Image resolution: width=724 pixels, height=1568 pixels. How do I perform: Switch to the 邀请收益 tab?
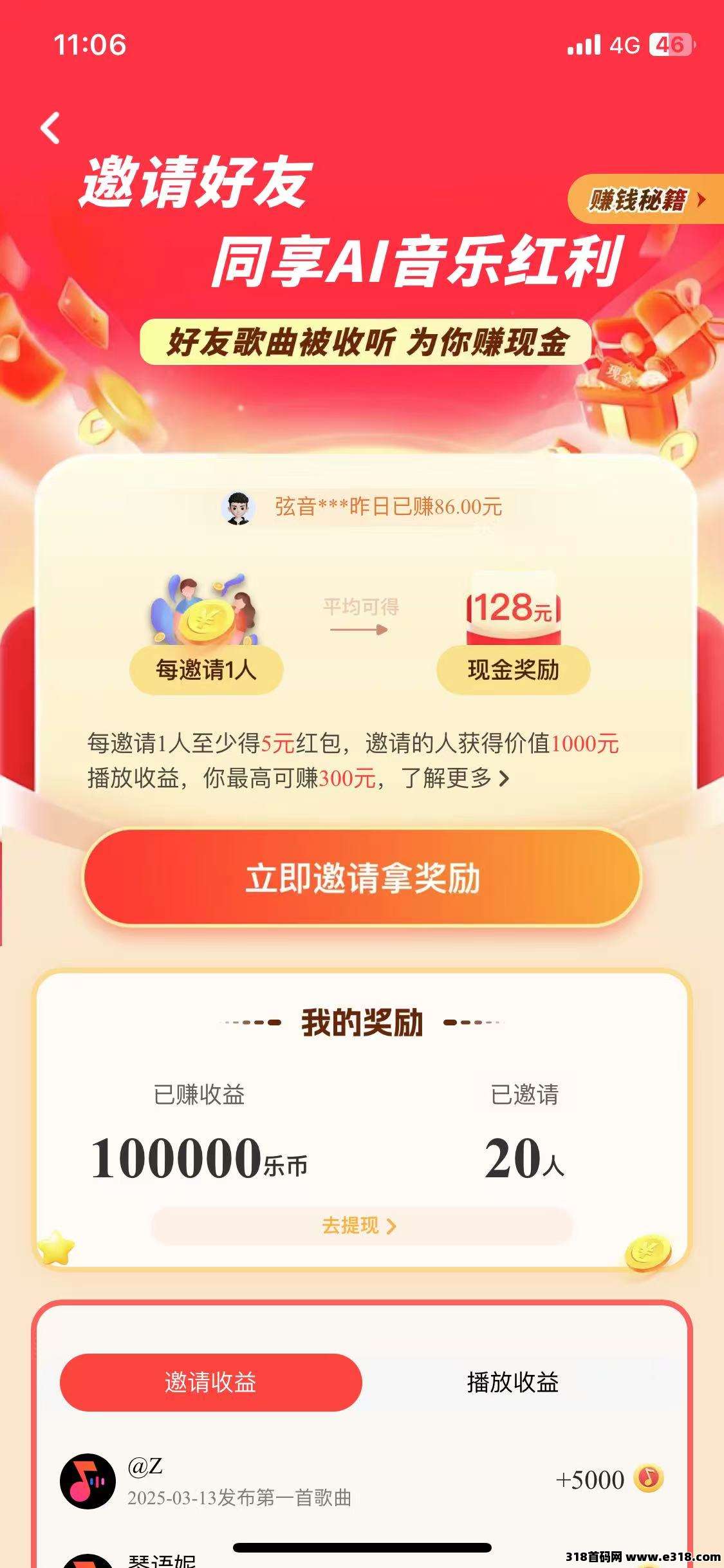[x=210, y=1383]
